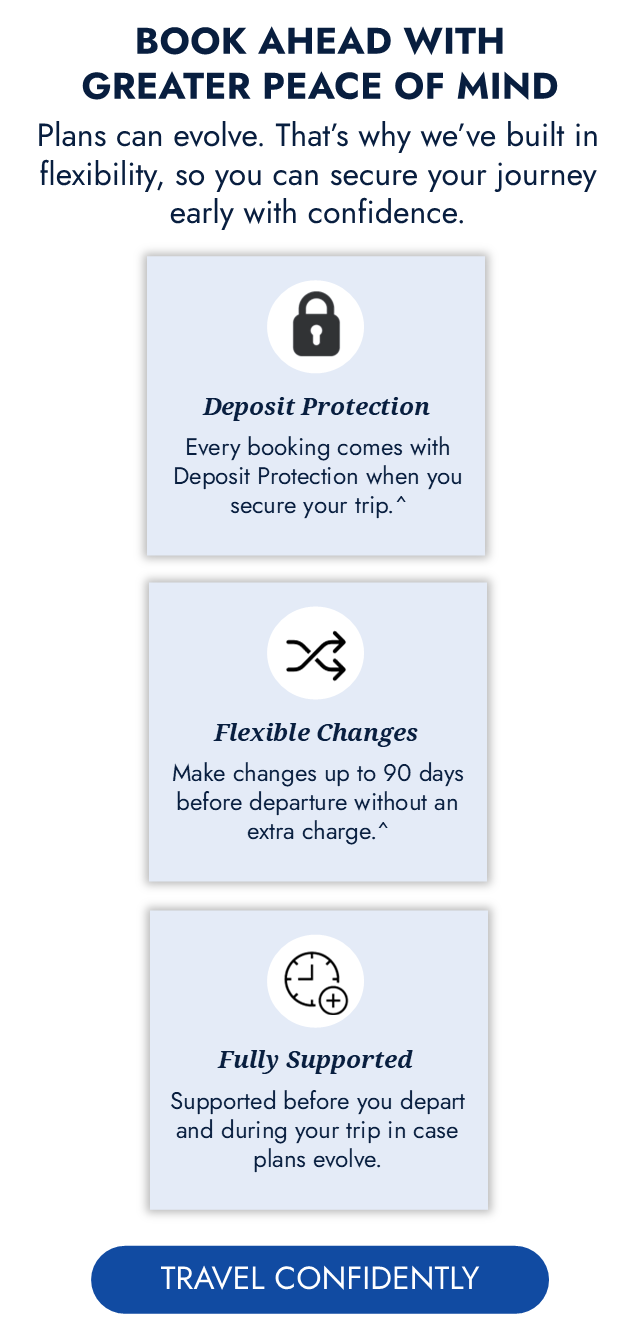Tap the Travel Confidently button

320,1279
